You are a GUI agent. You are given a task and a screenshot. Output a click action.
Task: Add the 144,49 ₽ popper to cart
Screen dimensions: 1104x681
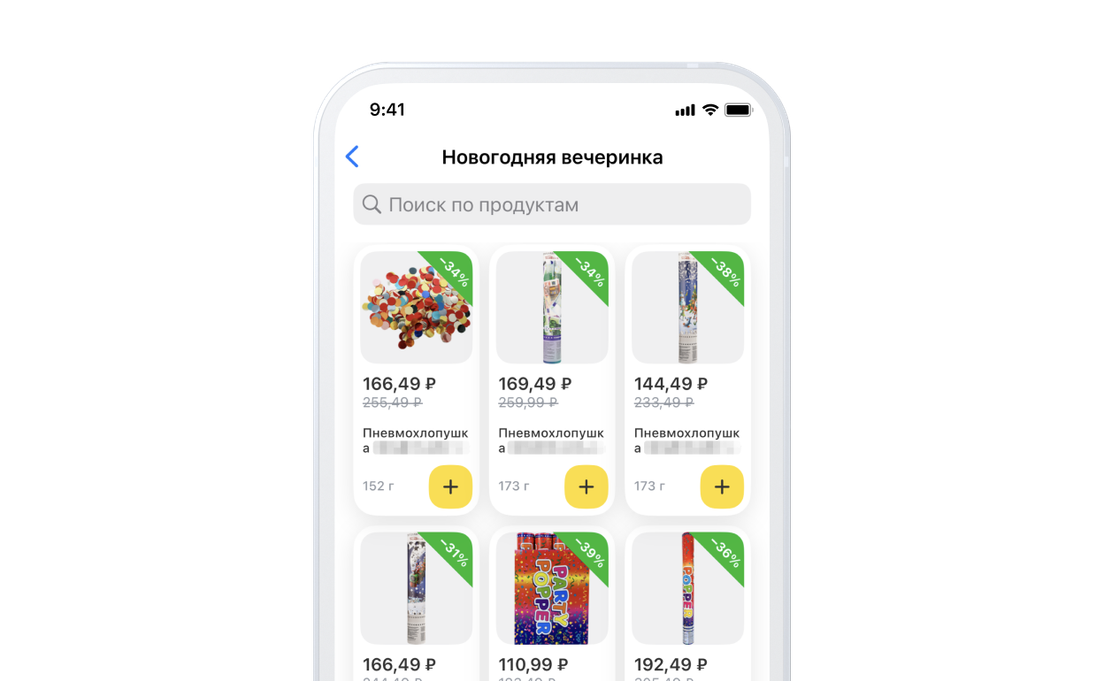[722, 487]
